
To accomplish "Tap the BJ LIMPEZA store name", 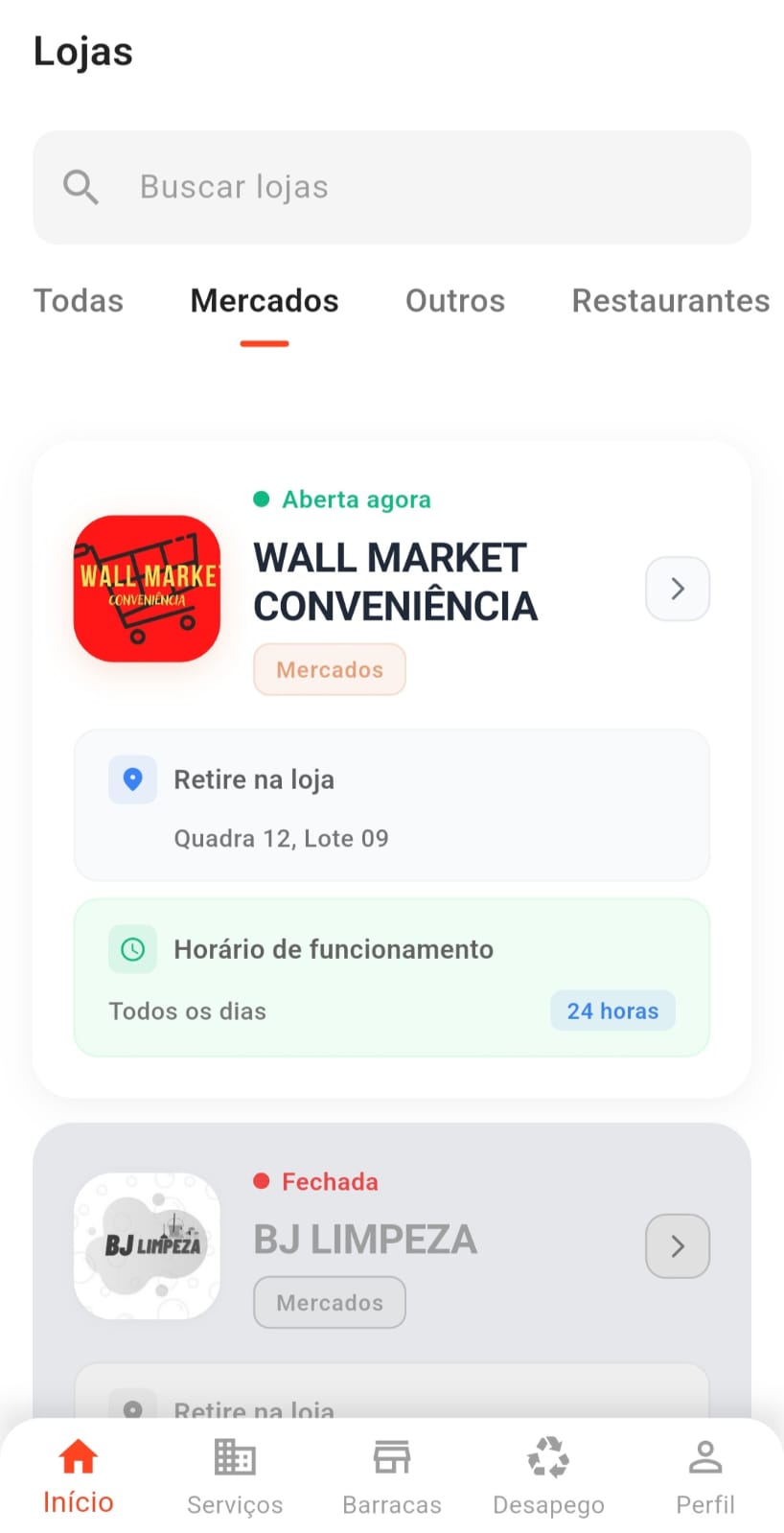I will [x=364, y=1238].
